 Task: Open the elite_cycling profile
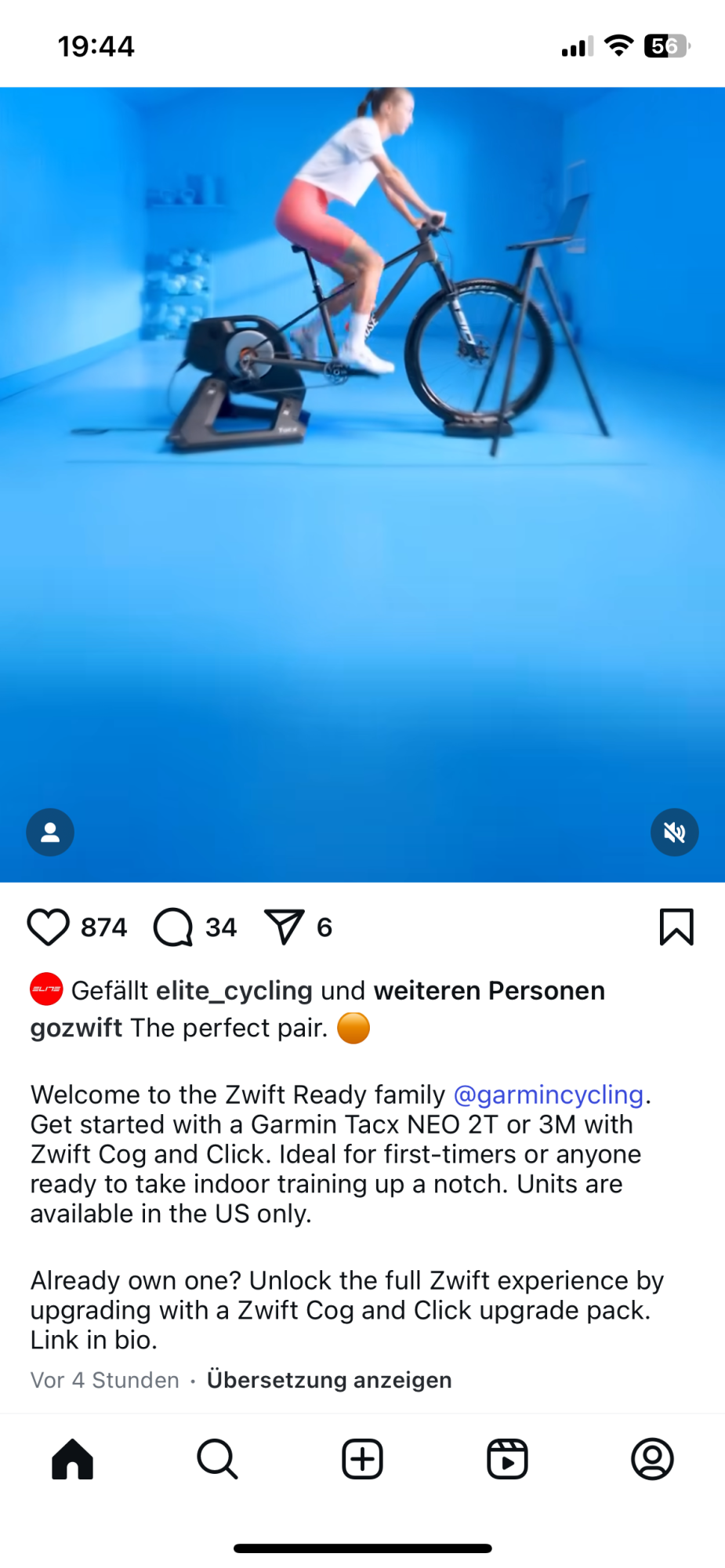click(x=234, y=991)
